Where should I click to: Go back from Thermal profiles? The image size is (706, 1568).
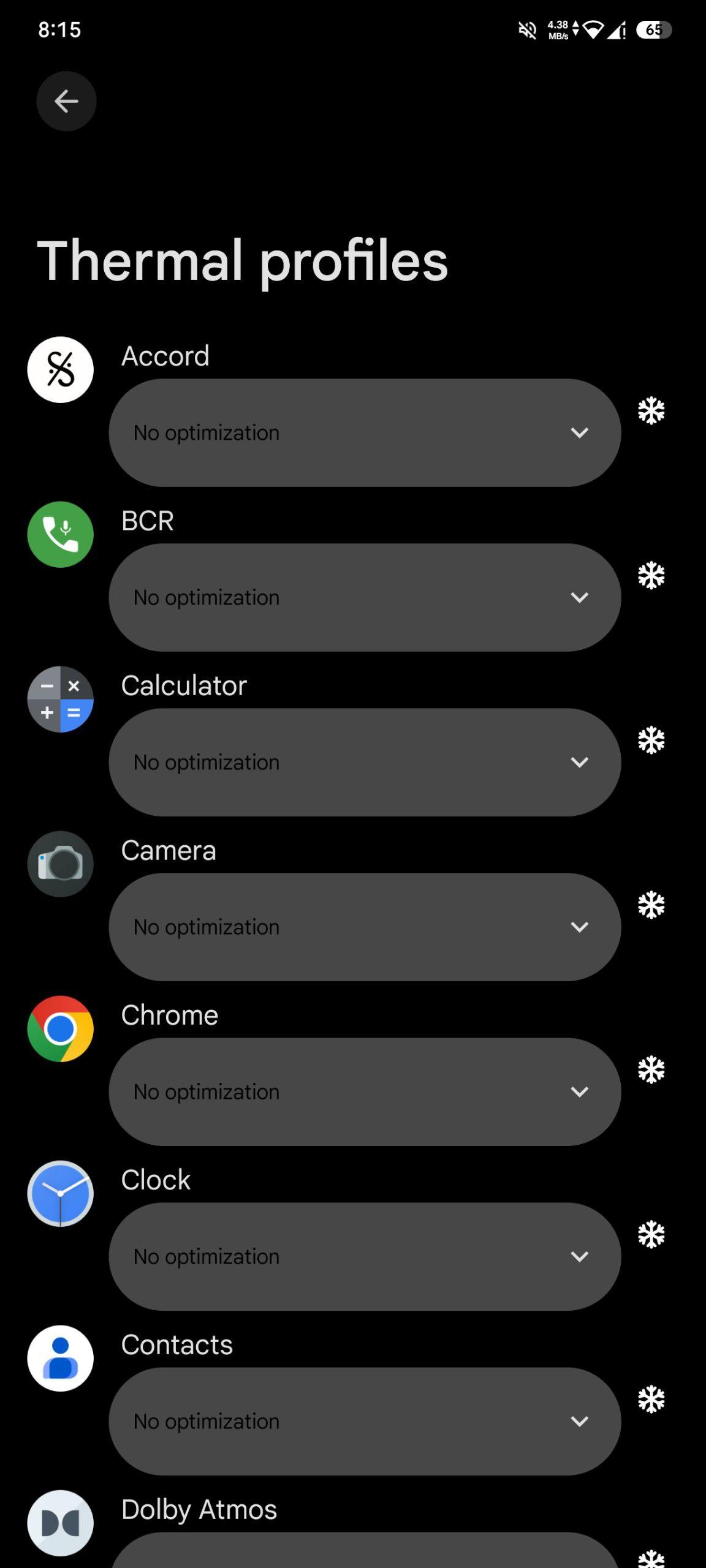[x=66, y=101]
